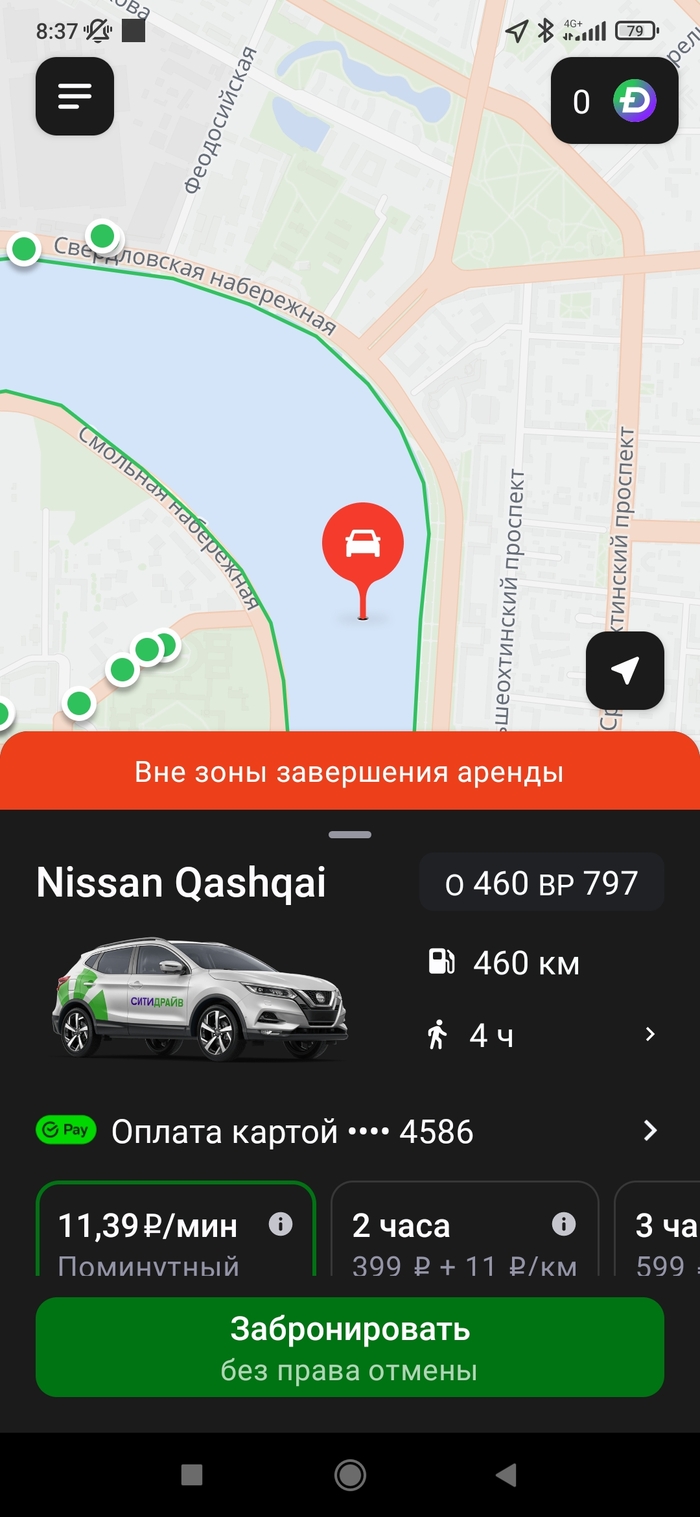
Task: Go back with system back button
Action: pyautogui.click(x=506, y=1474)
